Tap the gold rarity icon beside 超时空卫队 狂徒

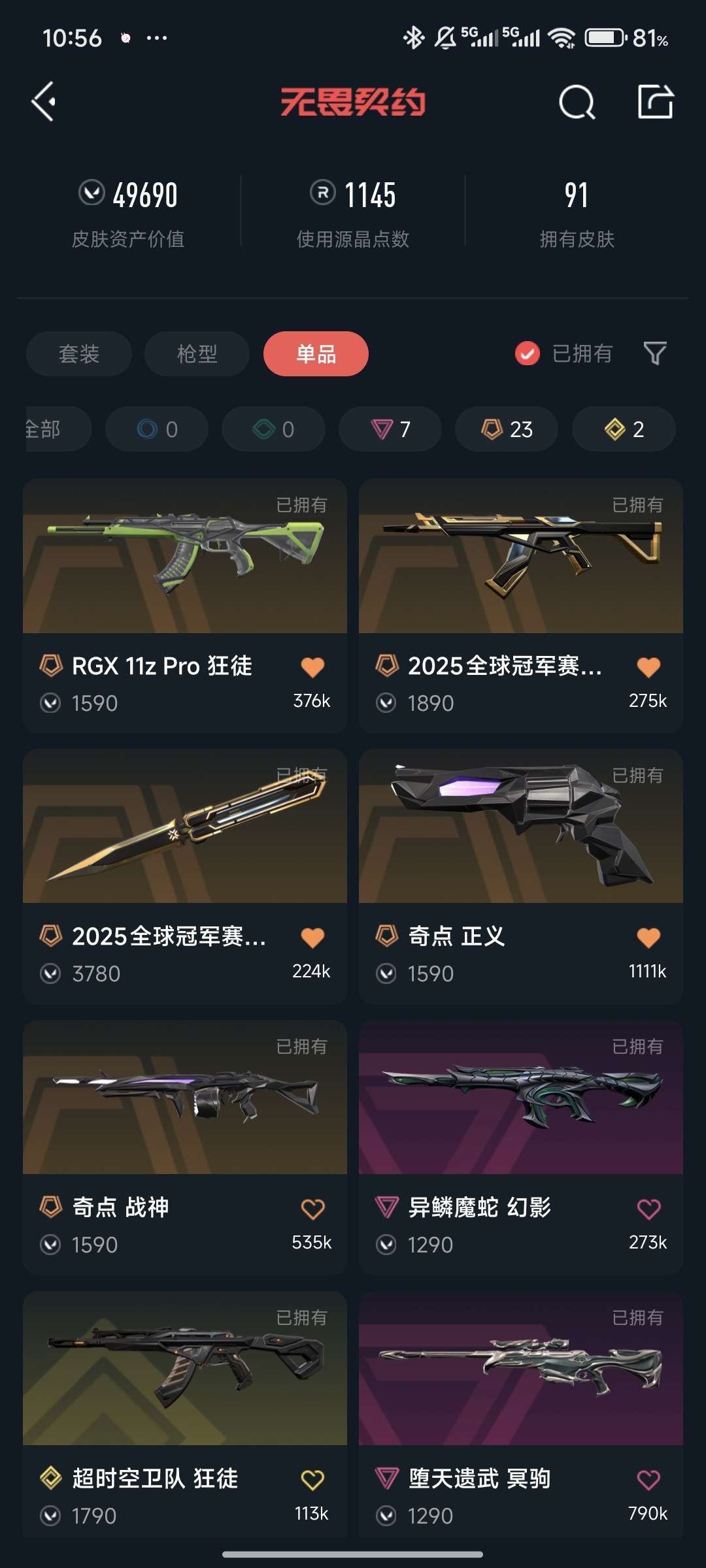click(52, 1478)
